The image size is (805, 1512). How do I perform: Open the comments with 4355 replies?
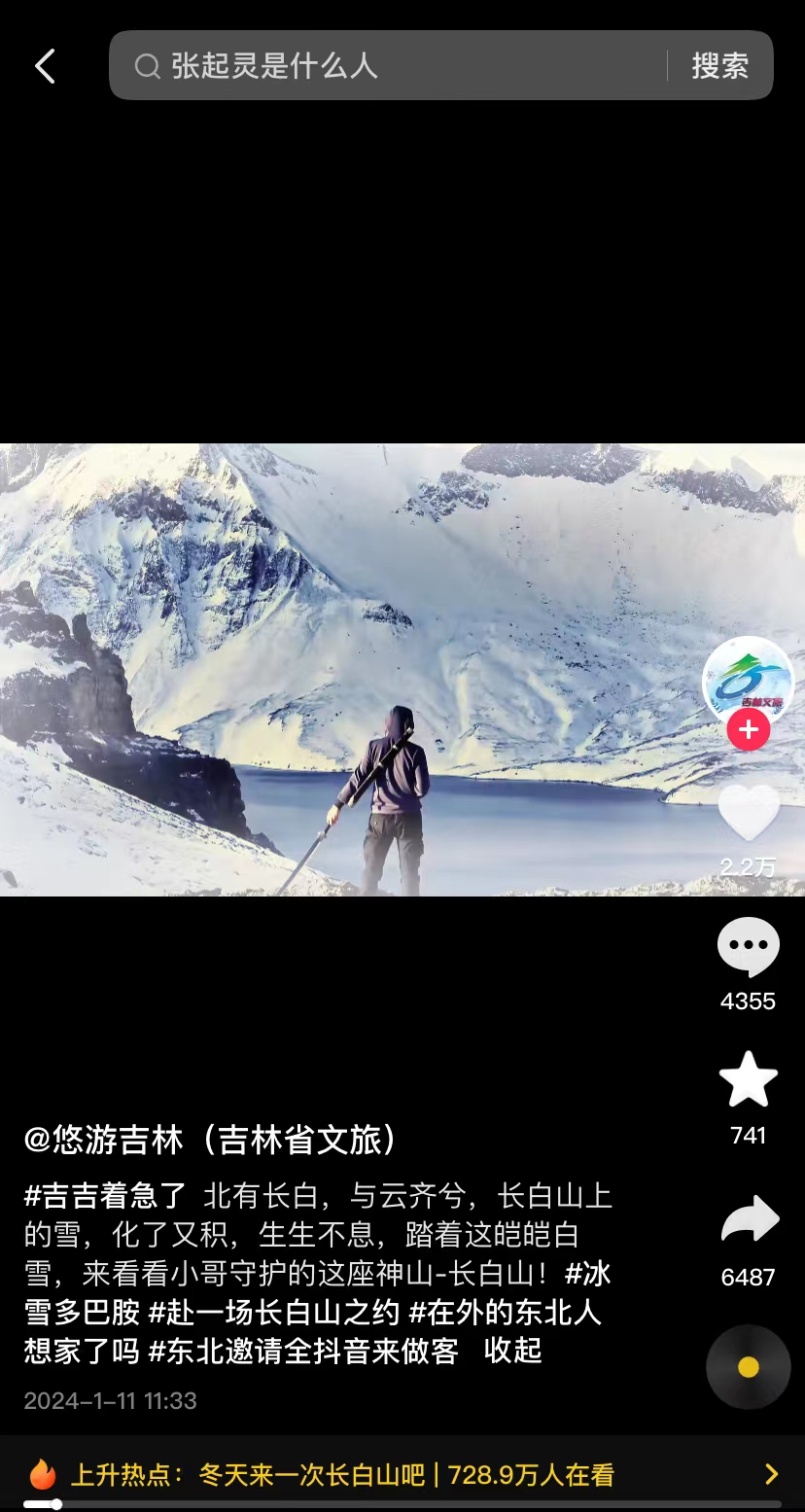(x=748, y=948)
